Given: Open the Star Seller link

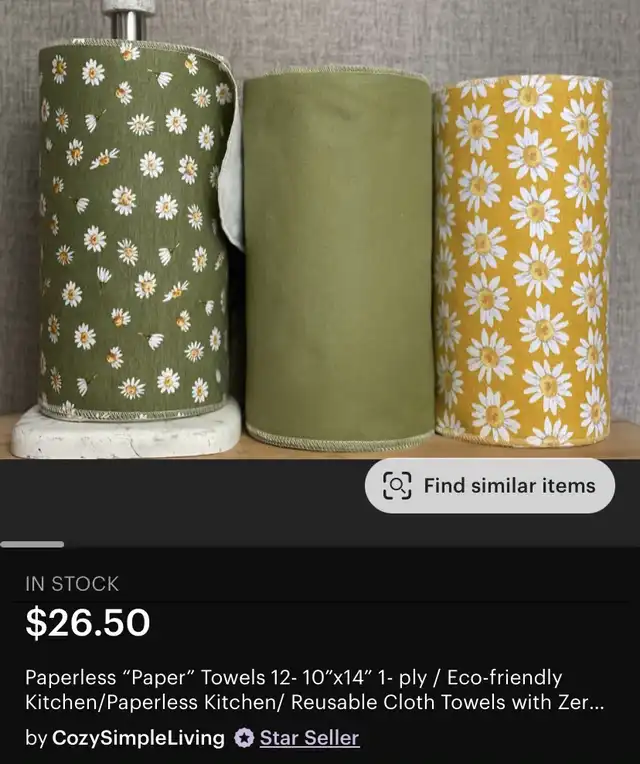Looking at the screenshot, I should 309,739.
